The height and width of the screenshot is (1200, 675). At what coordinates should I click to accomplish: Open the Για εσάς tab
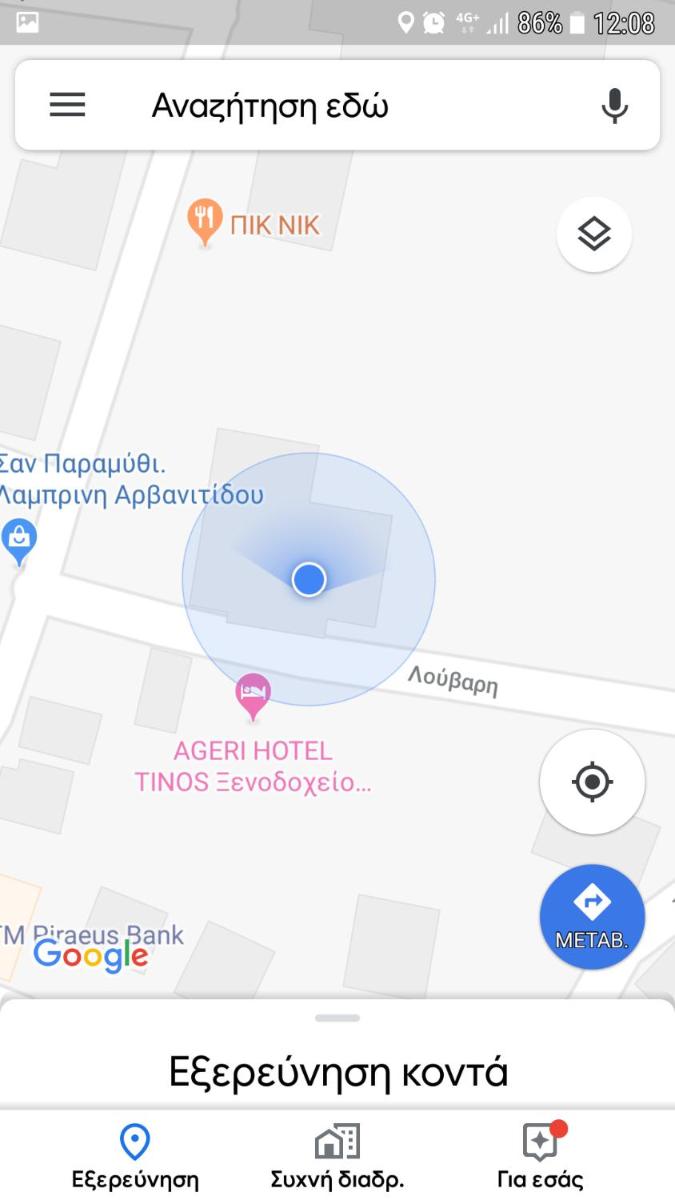point(540,1156)
